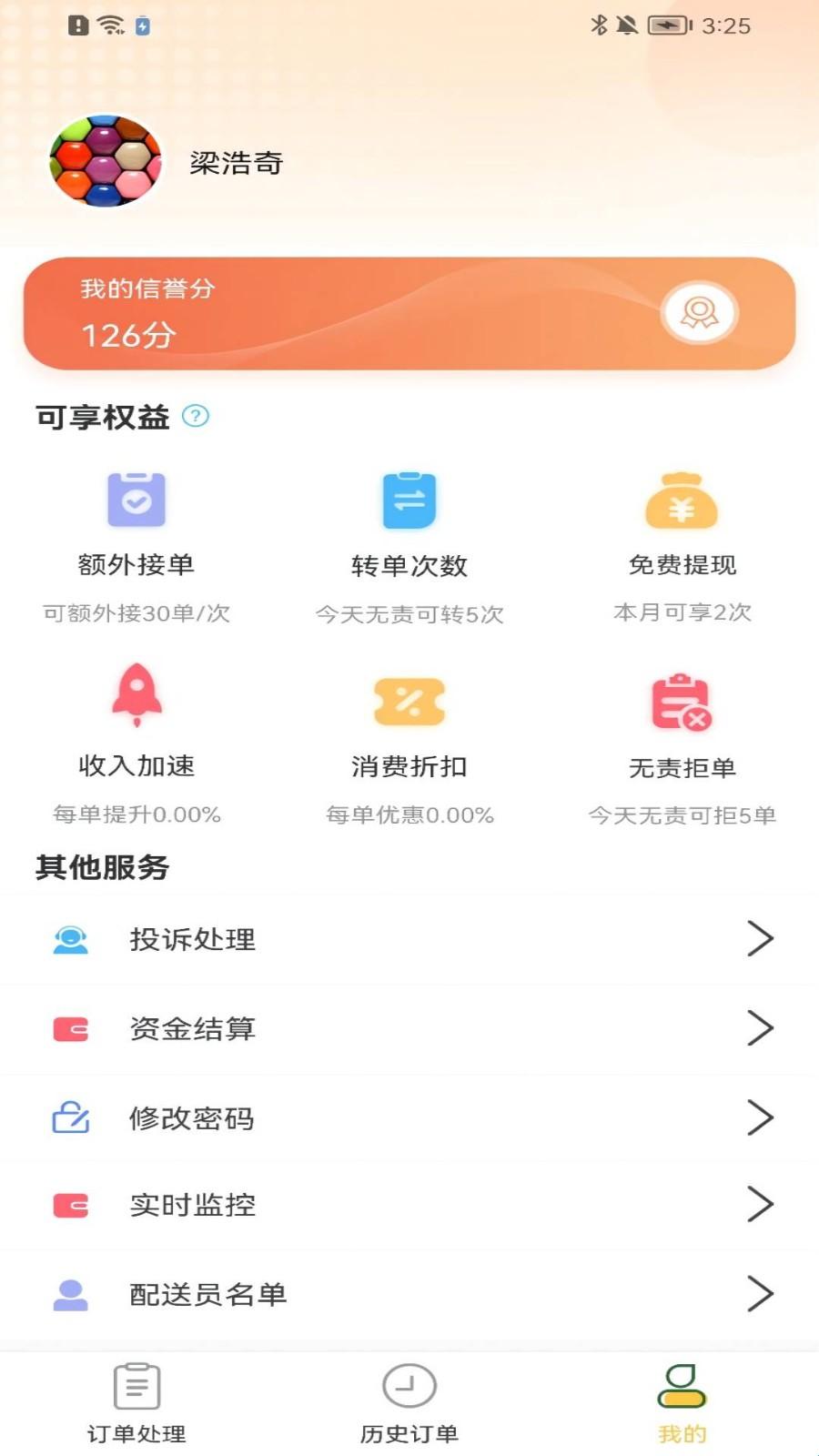Image resolution: width=819 pixels, height=1456 pixels.
Task: Open 投诉处理 service row
Action: pos(409,939)
